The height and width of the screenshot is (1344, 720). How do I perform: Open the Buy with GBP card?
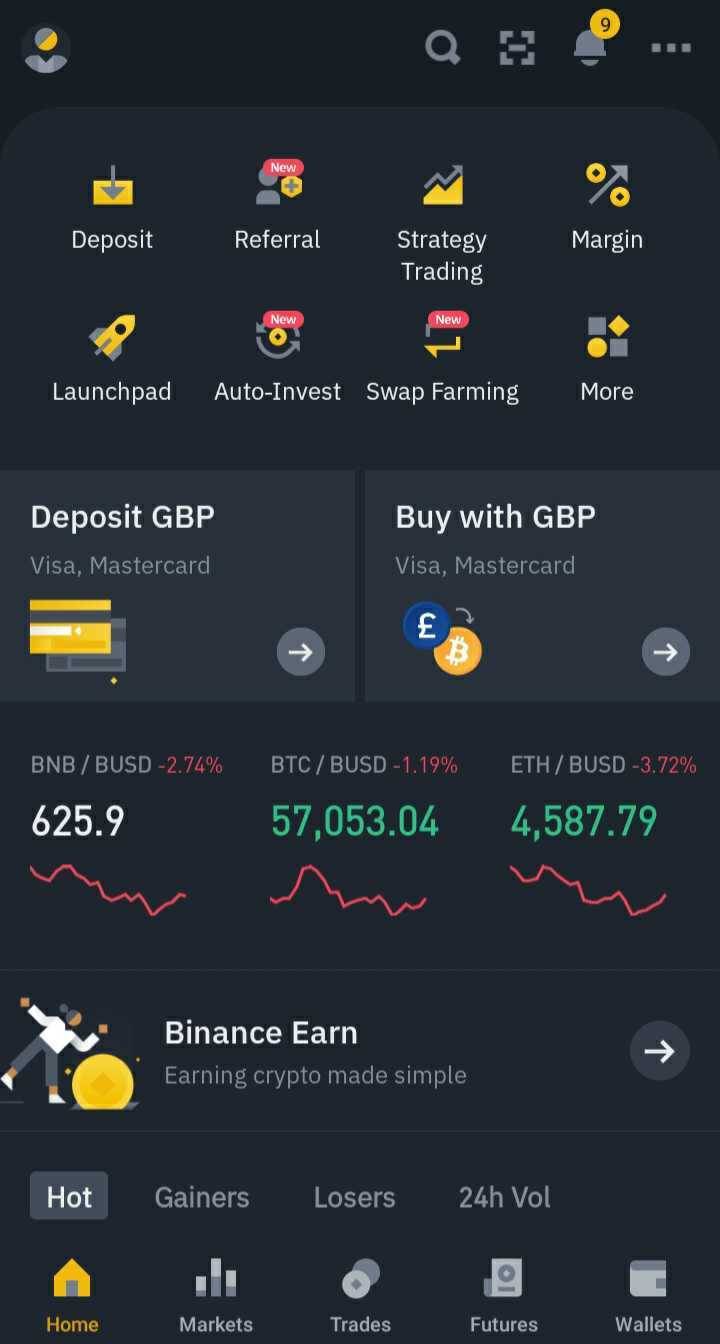(x=542, y=586)
